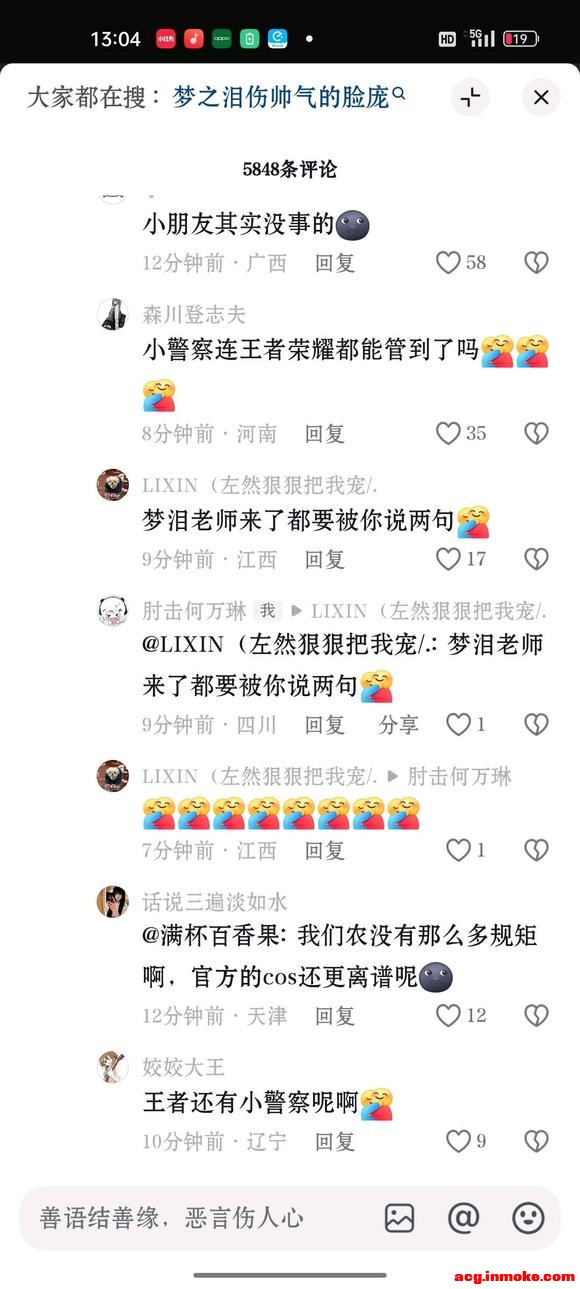This screenshot has width=580, height=1289.
Task: Mention someone with the @ icon
Action: (x=463, y=1217)
